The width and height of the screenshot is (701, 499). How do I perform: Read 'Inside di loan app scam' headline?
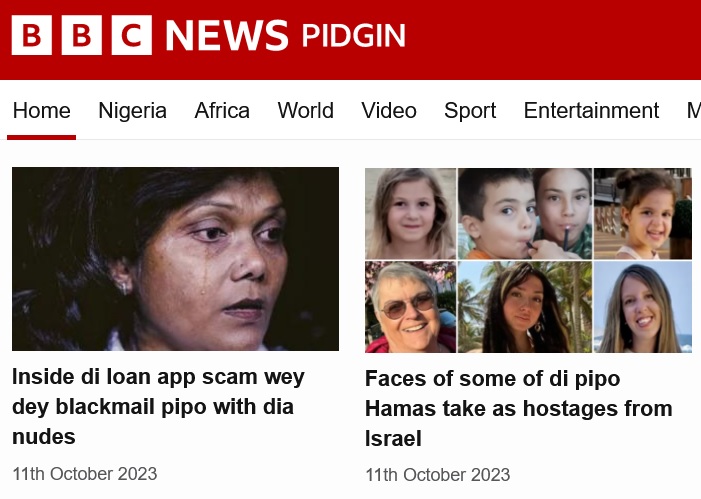point(158,407)
